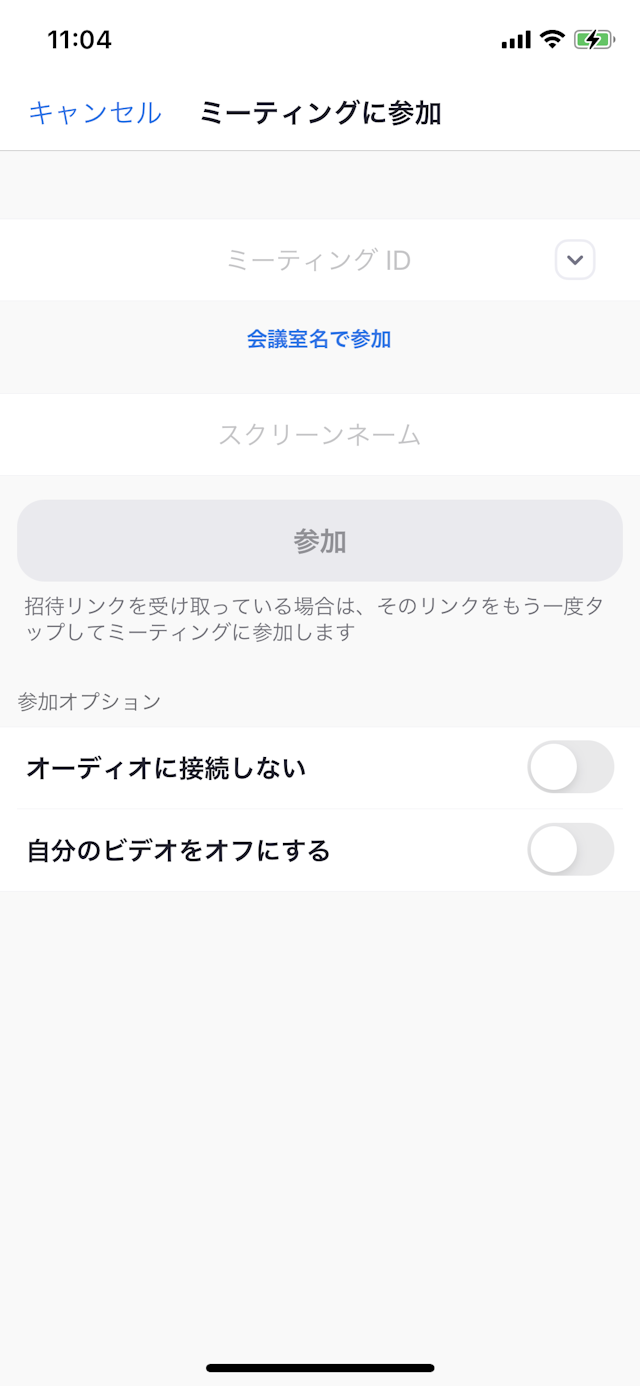This screenshot has width=640, height=1386.
Task: Focus the ミーティング ID field
Action: [318, 260]
